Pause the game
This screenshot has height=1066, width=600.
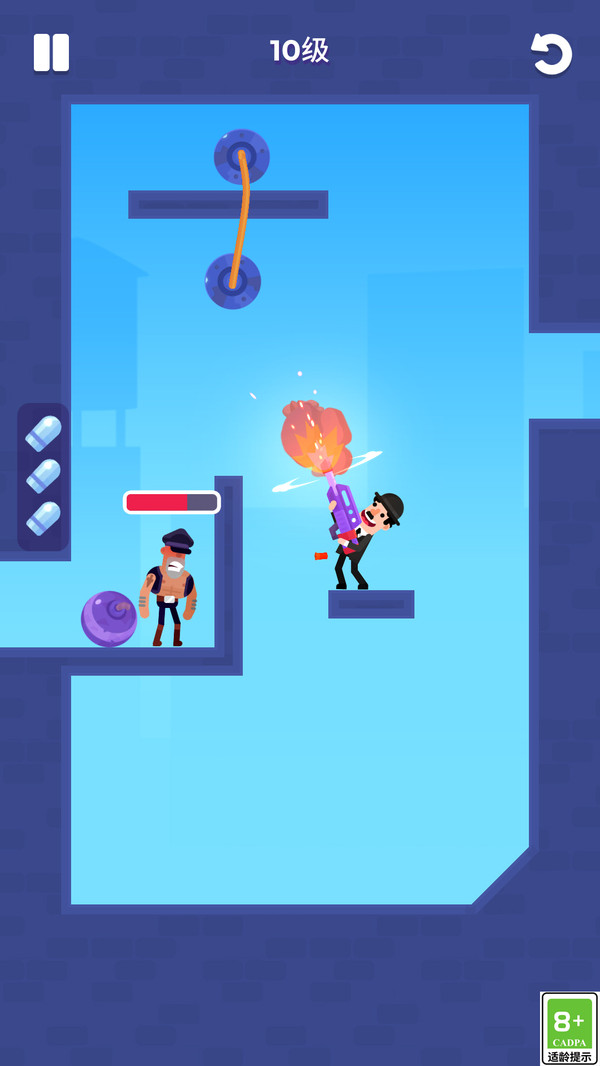tap(51, 53)
